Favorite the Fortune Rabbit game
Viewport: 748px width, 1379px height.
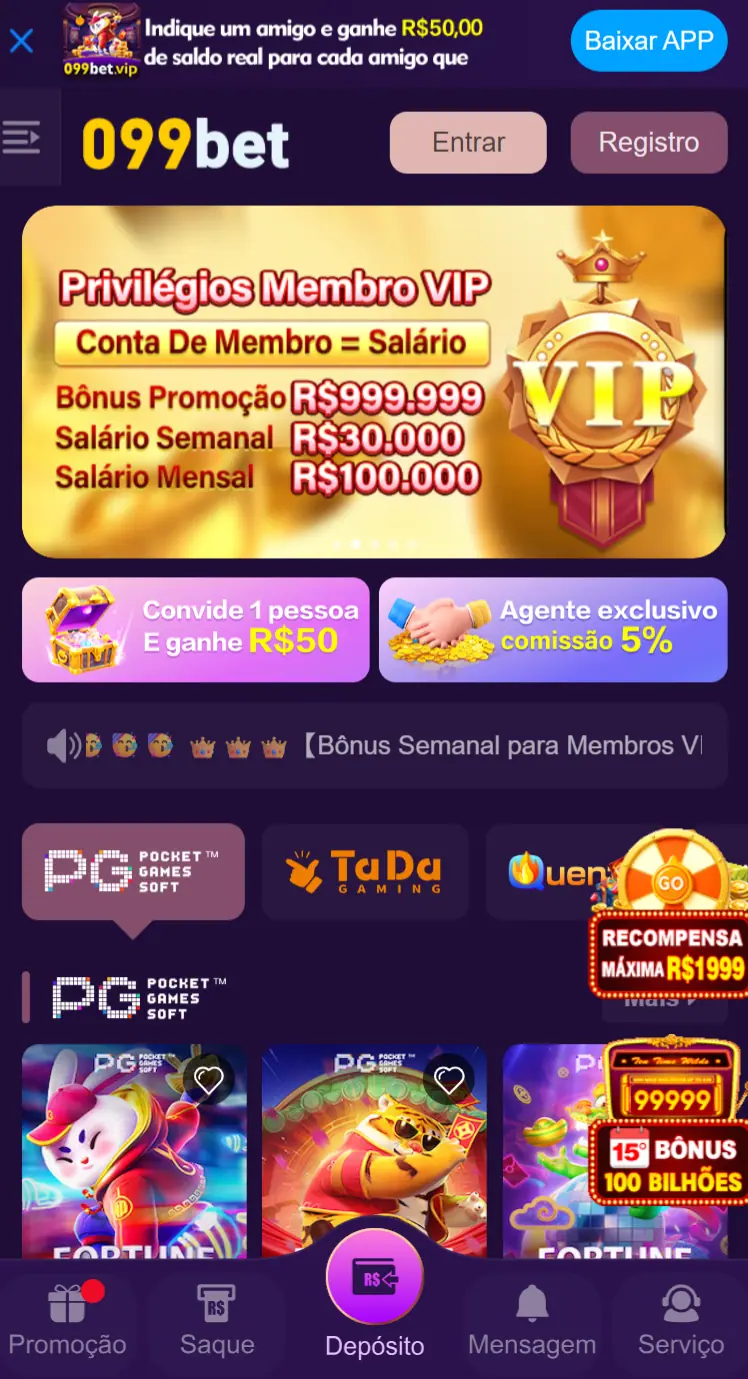[208, 1080]
